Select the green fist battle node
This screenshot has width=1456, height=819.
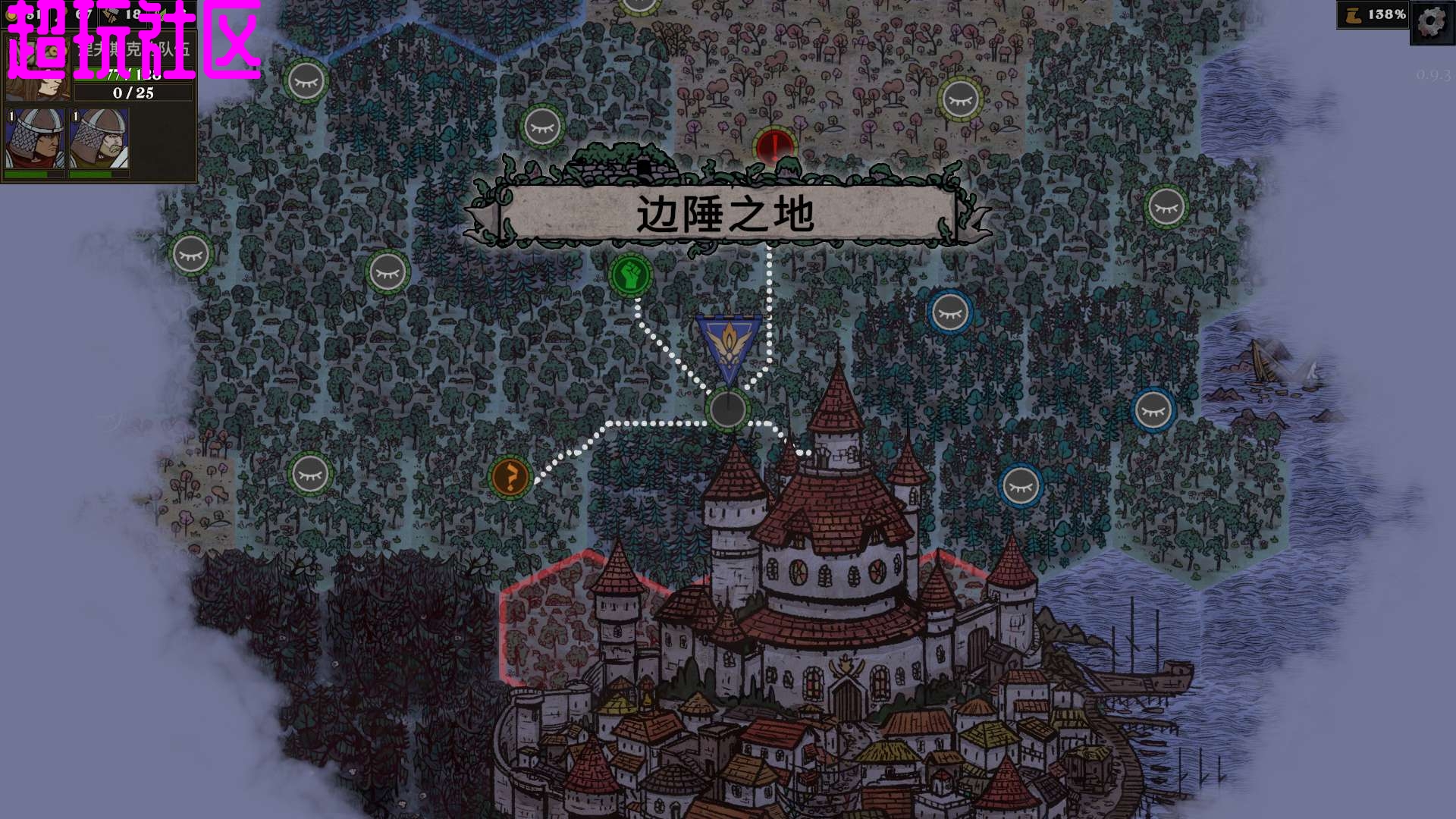(630, 275)
